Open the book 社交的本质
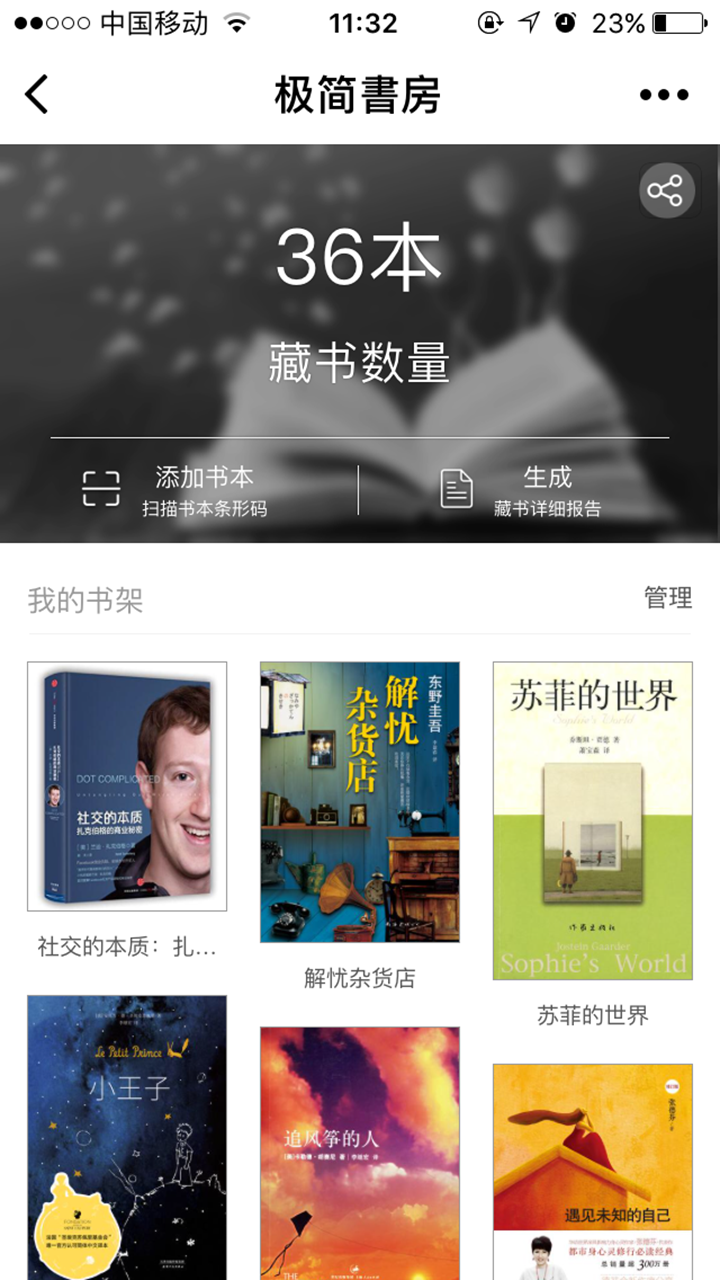Viewport: 720px width, 1280px height. [x=127, y=786]
